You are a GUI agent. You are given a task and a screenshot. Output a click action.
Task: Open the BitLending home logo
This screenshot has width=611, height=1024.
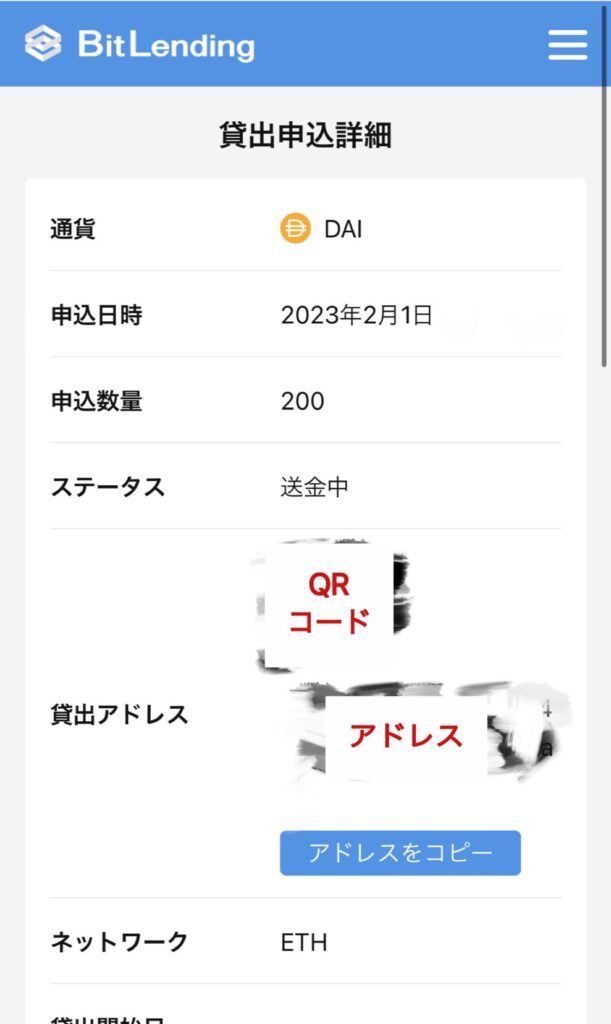click(140, 44)
